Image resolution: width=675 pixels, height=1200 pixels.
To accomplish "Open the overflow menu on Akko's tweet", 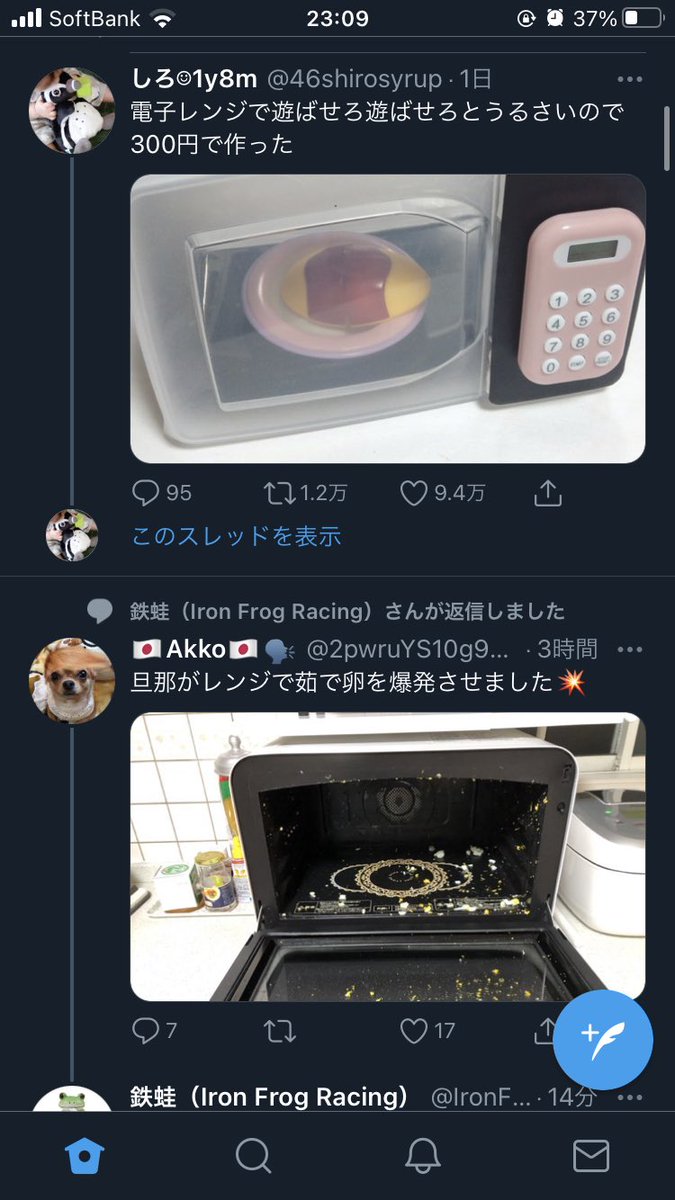I will tap(630, 649).
